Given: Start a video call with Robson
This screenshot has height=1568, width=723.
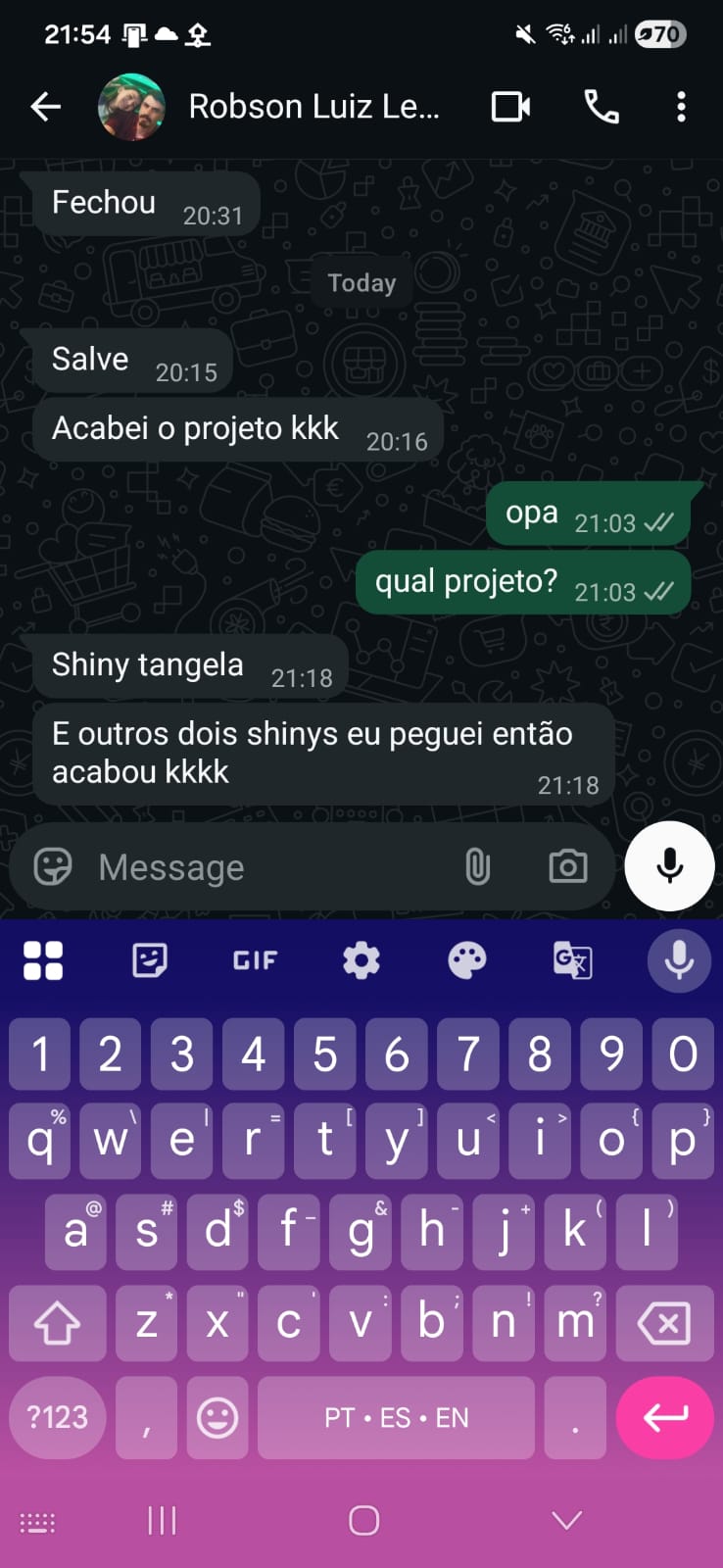Looking at the screenshot, I should [510, 107].
